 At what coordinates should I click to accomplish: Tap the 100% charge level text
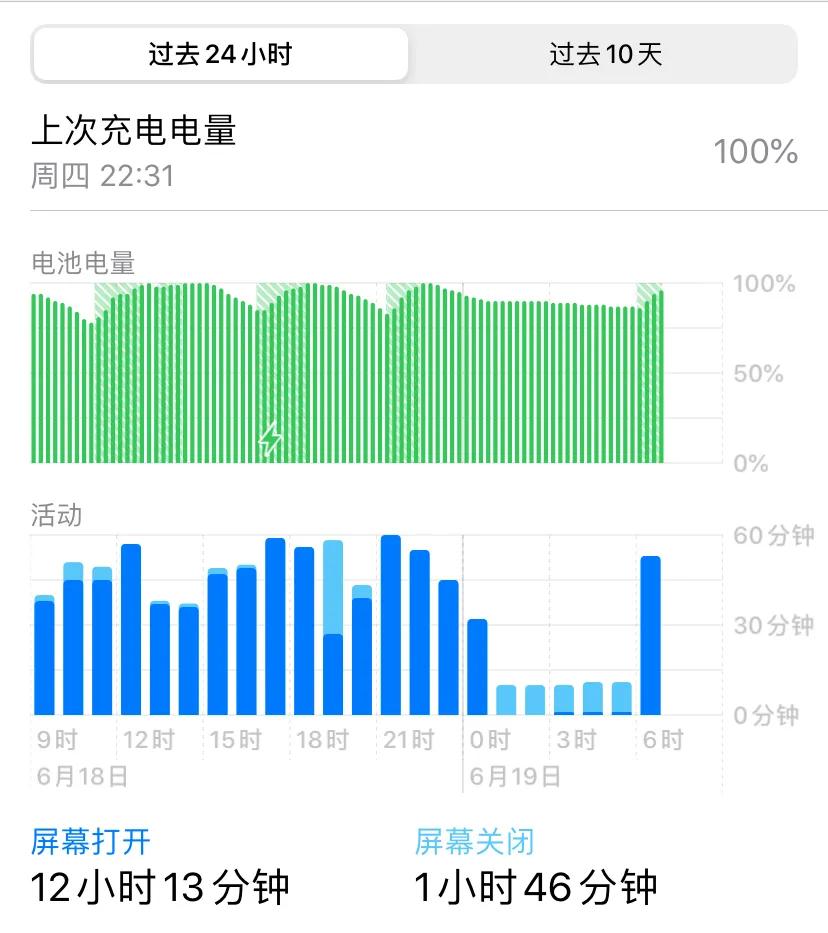pos(752,152)
